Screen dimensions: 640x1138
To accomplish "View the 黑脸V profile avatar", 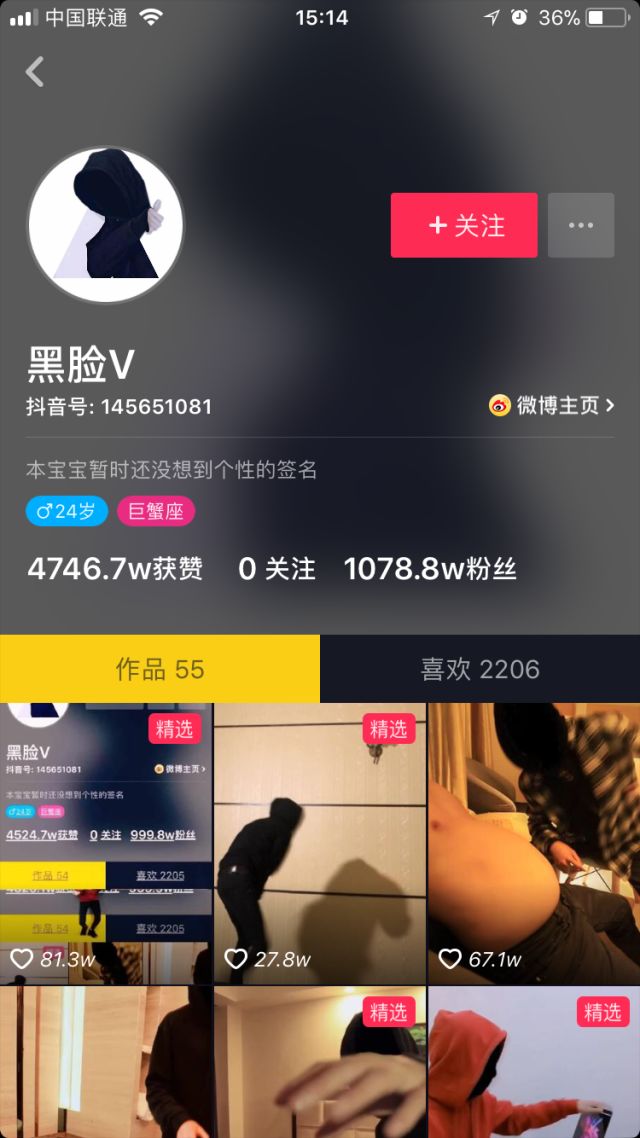I will (x=106, y=225).
